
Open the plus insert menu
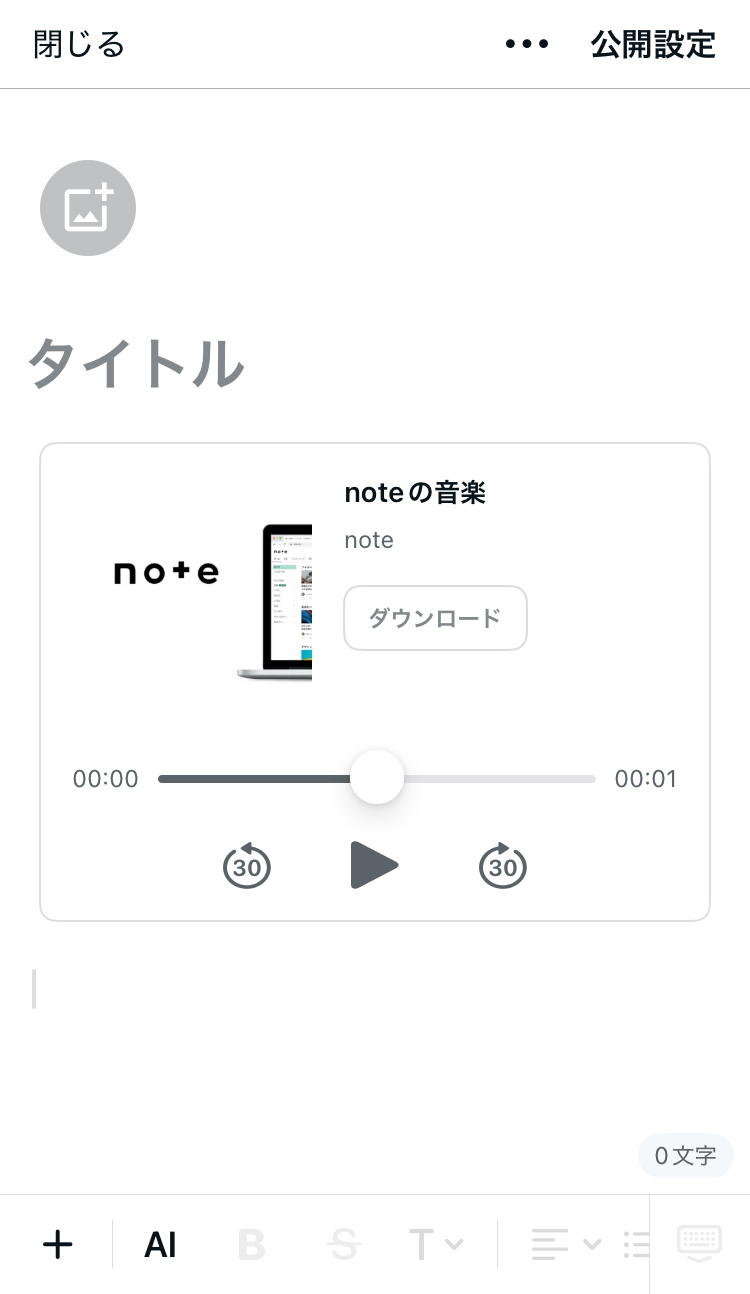point(58,1244)
